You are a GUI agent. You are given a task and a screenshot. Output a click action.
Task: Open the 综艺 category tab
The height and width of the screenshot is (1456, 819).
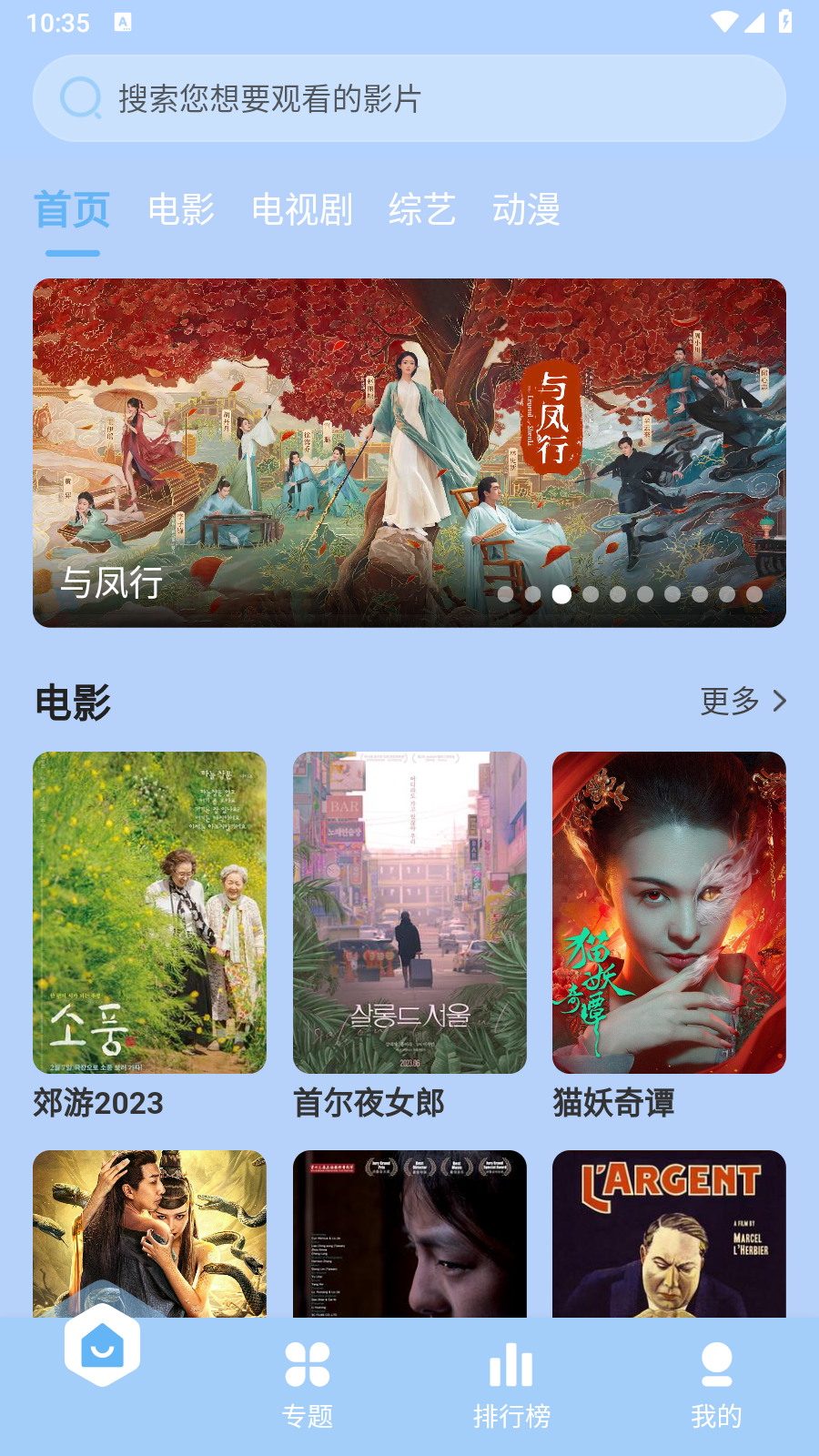point(421,209)
